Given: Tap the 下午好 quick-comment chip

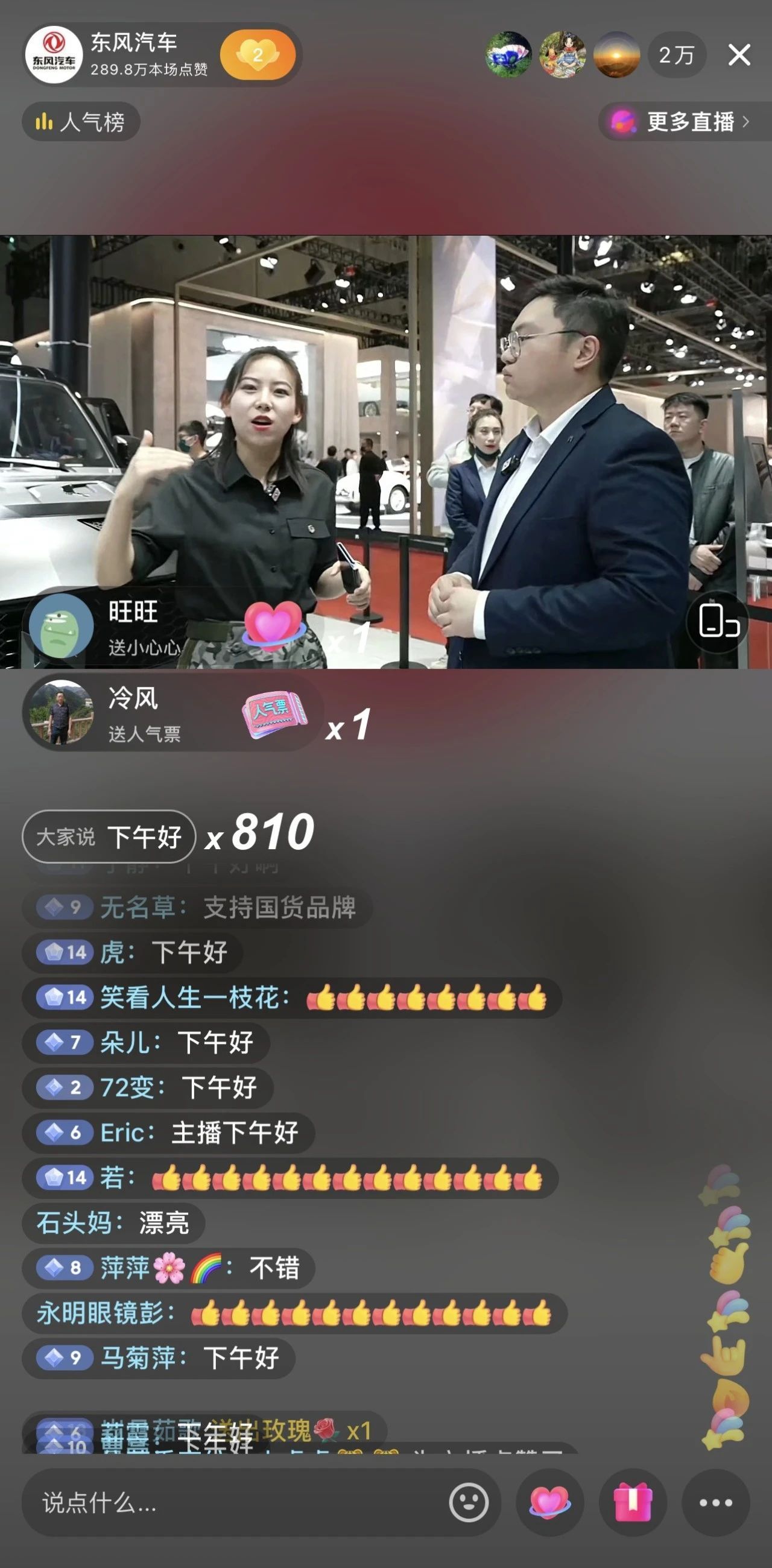Looking at the screenshot, I should point(109,836).
